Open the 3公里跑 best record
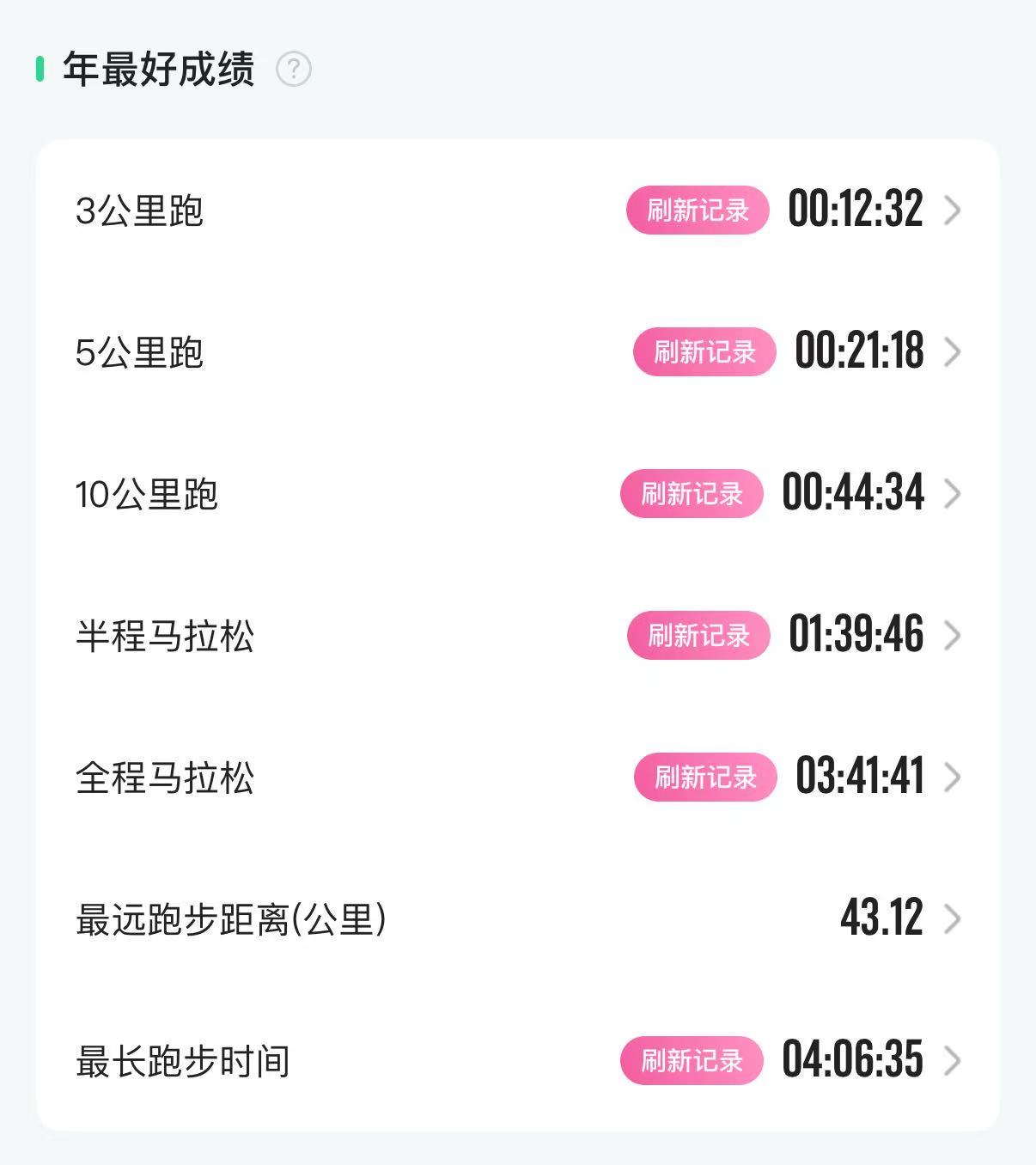The width and height of the screenshot is (1036, 1165). pos(517,210)
